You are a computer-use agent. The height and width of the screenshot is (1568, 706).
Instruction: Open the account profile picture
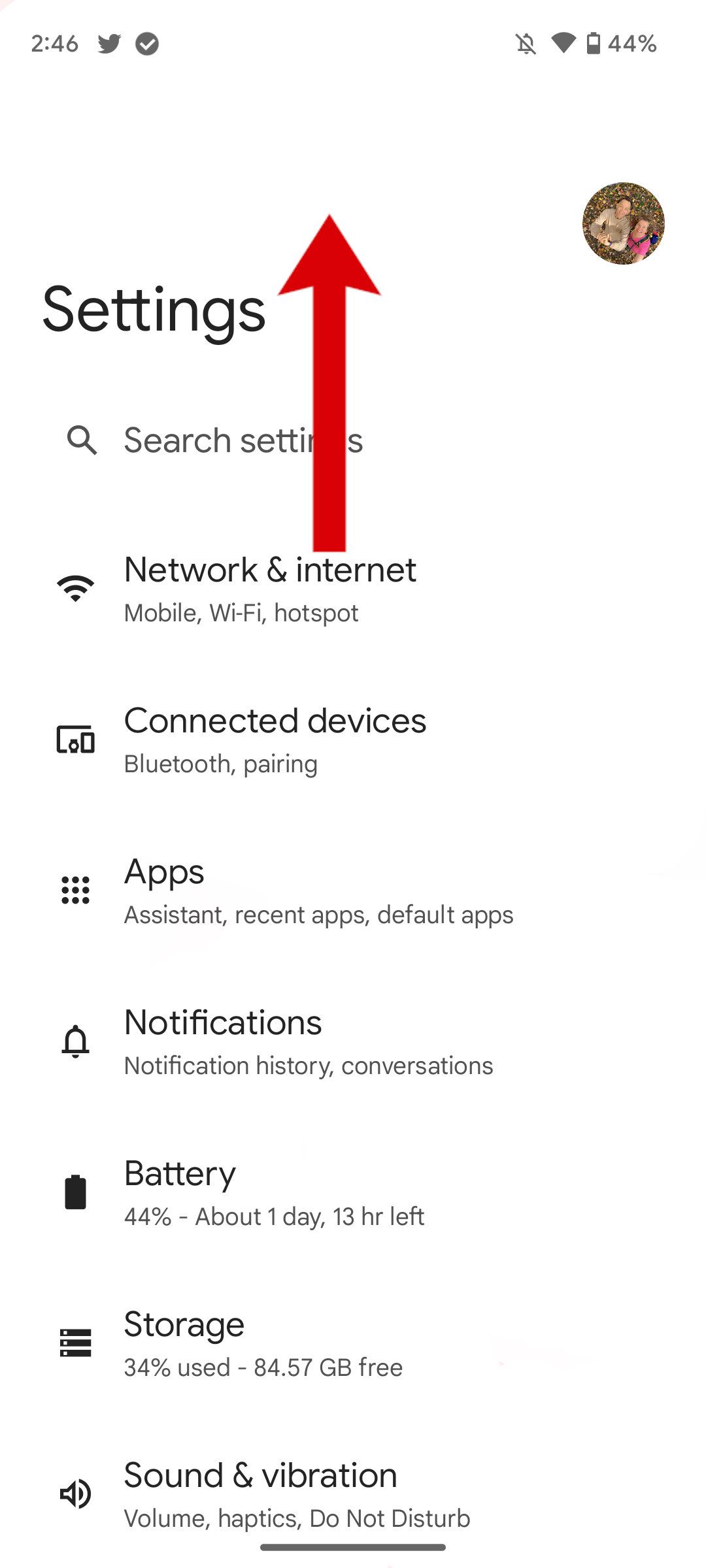623,223
